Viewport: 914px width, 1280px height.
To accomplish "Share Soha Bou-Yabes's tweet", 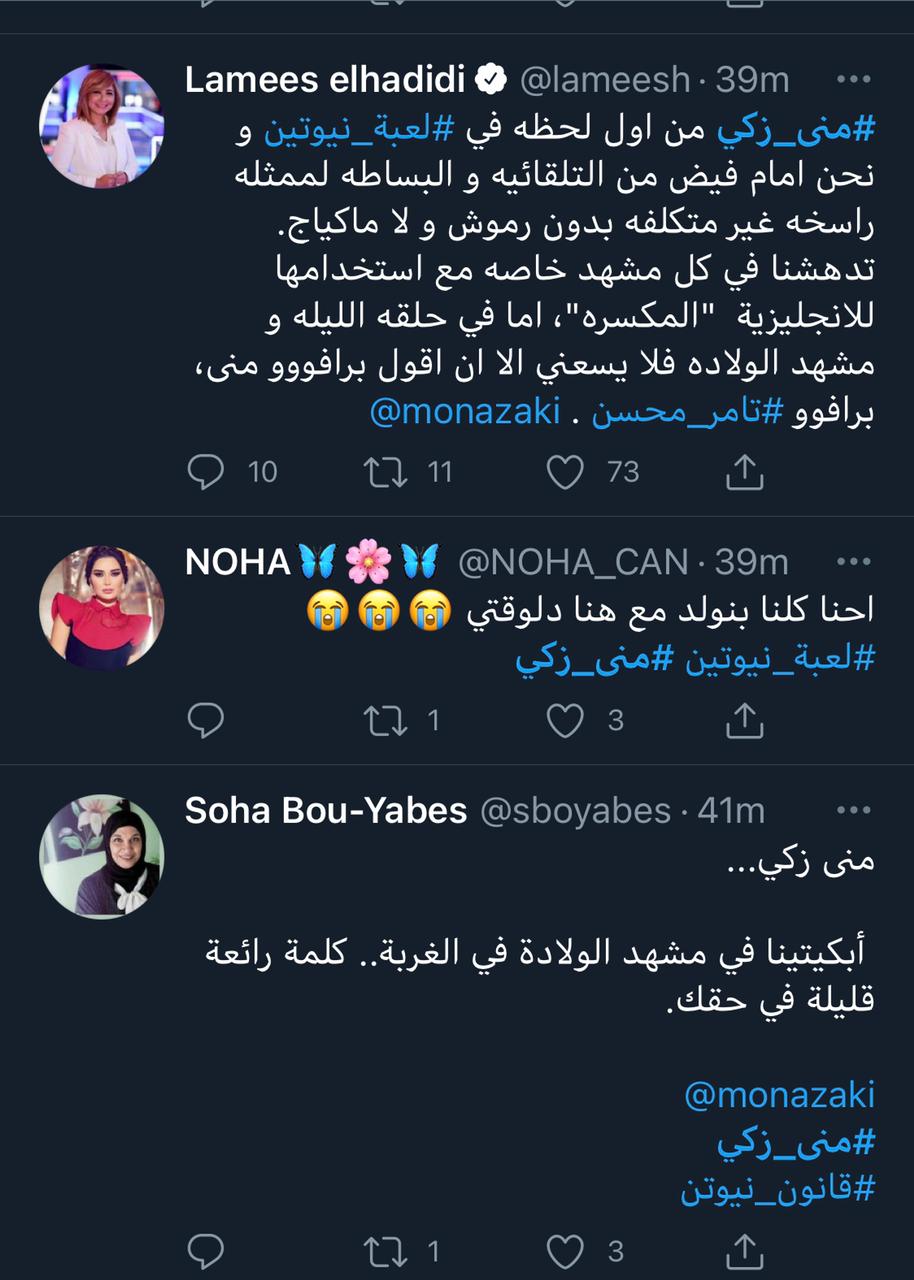I will [743, 1250].
